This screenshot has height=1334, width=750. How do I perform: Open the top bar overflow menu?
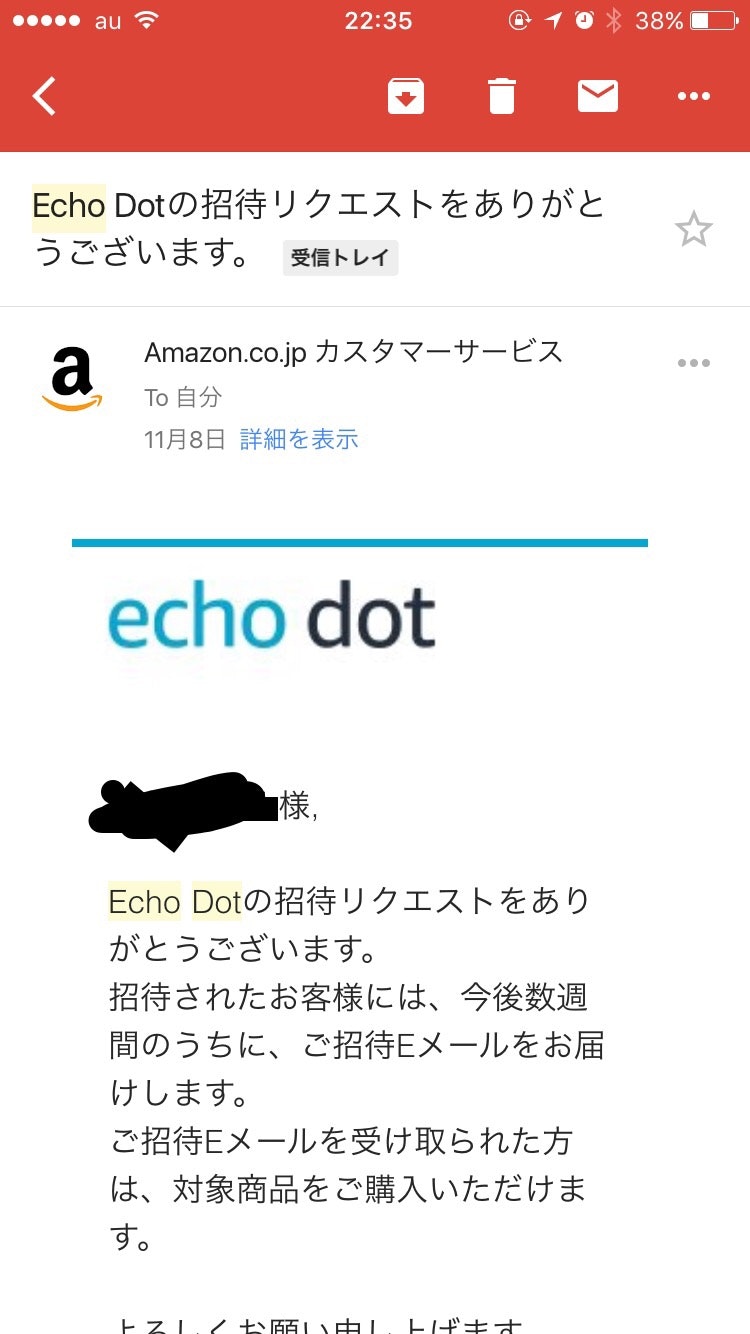694,96
